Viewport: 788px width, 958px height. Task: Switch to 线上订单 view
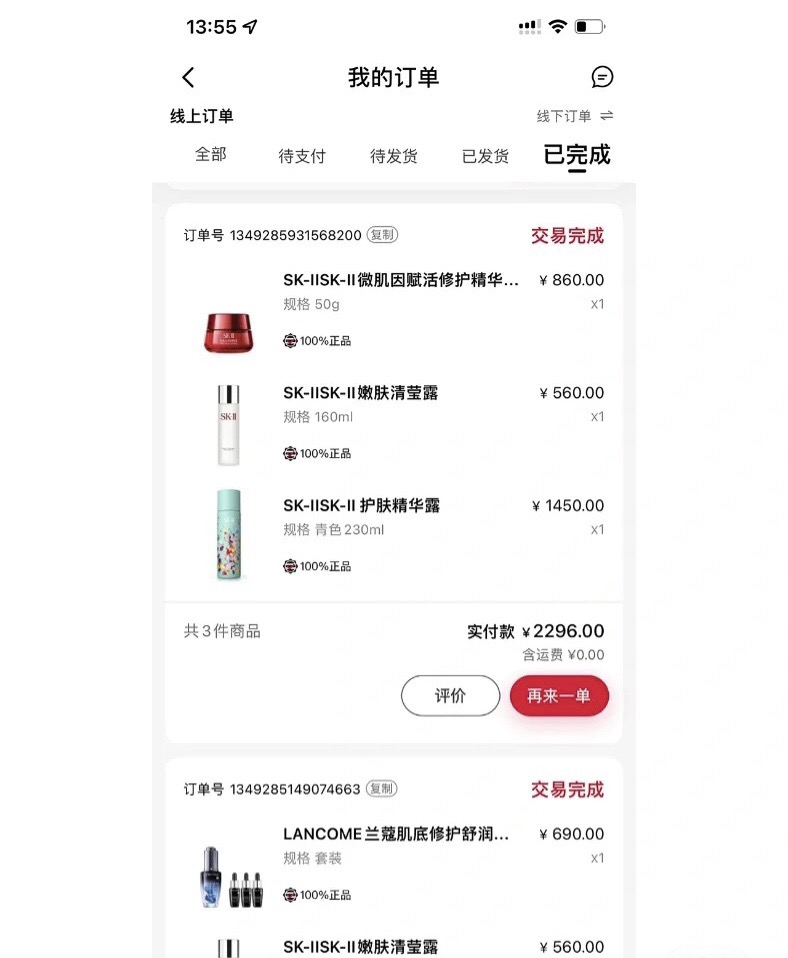point(201,115)
